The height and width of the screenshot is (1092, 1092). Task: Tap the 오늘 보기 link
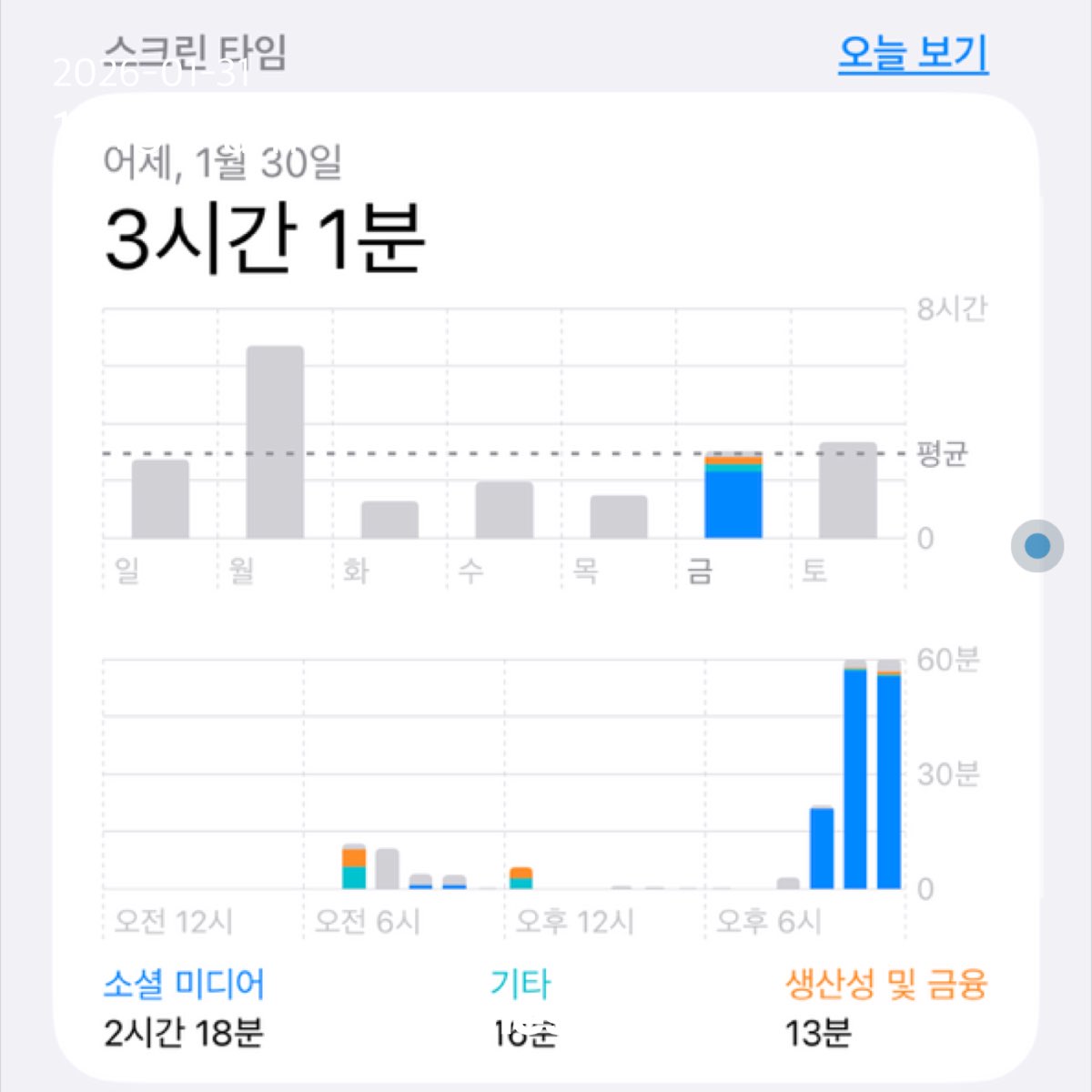(x=913, y=54)
